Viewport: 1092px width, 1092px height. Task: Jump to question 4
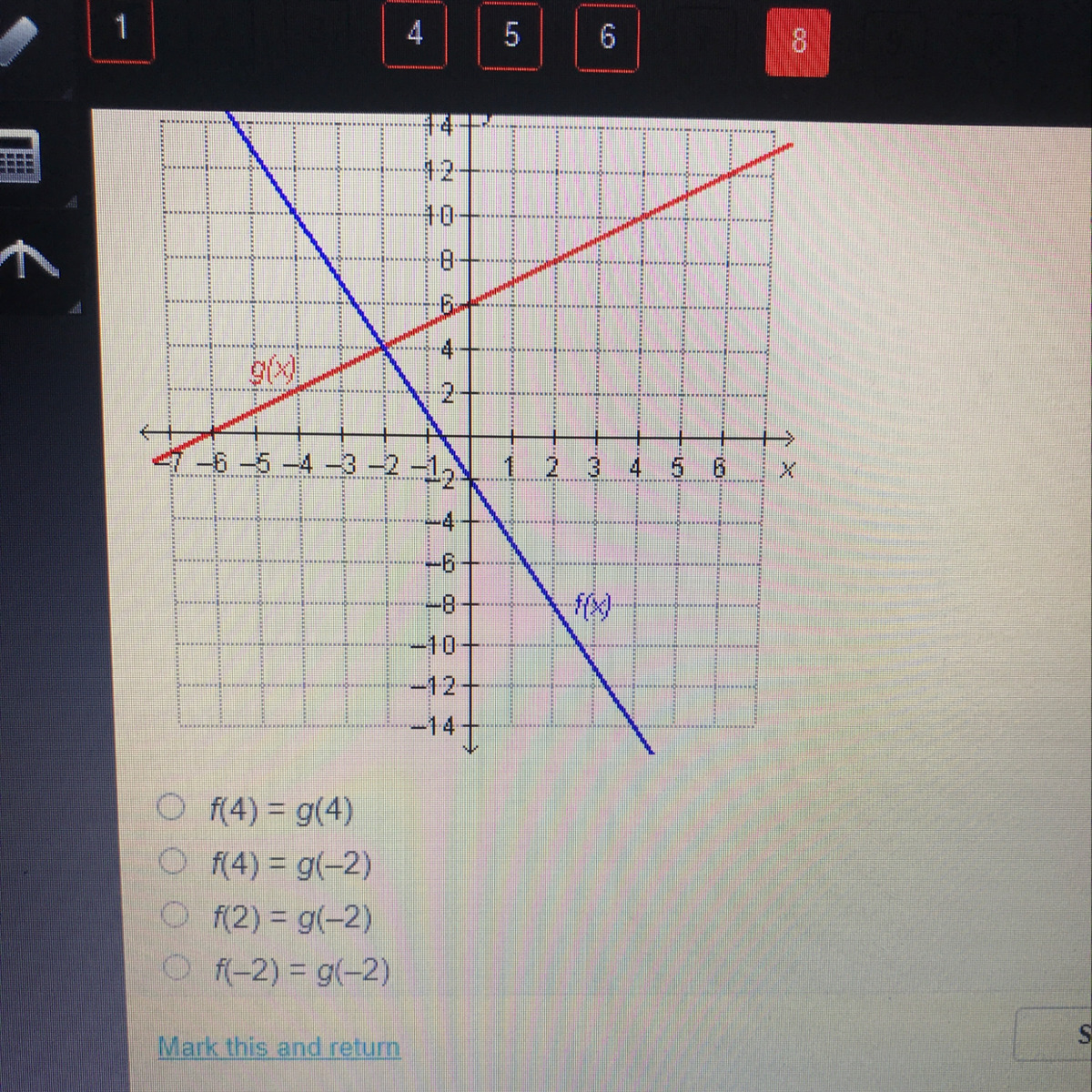414,35
